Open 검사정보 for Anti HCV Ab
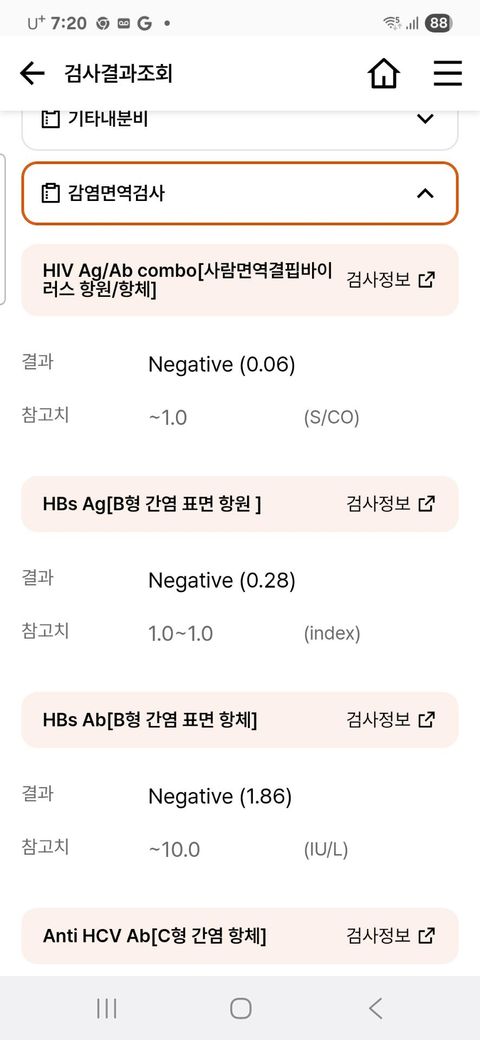This screenshot has width=480, height=1040. point(390,936)
